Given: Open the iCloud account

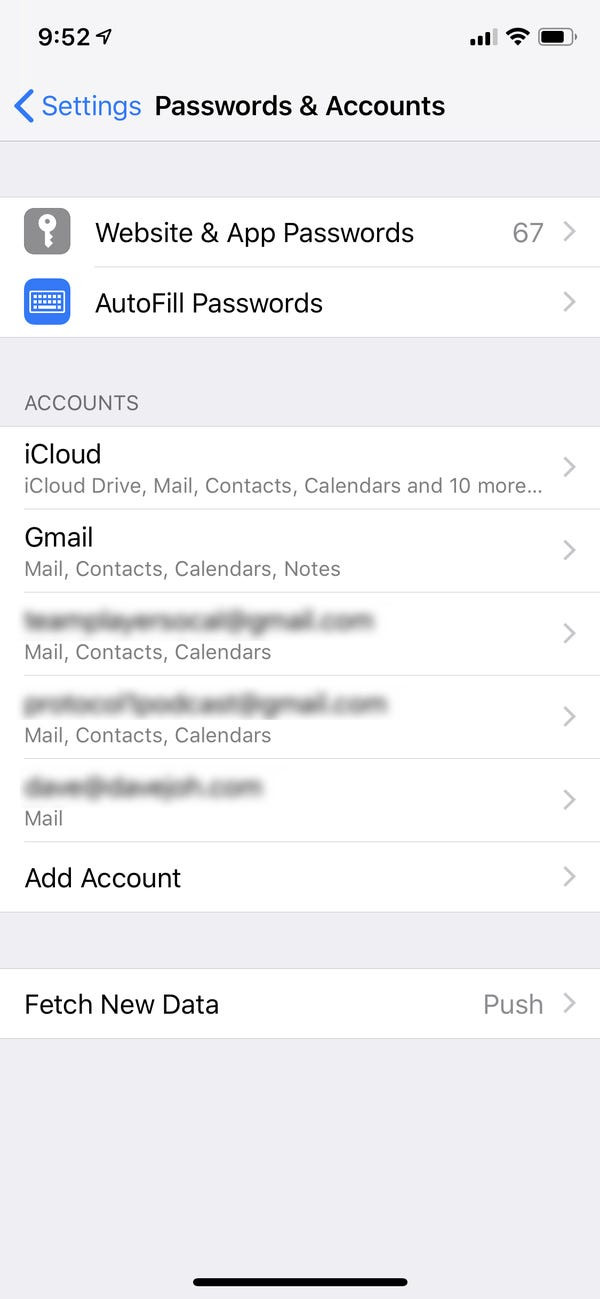Looking at the screenshot, I should 300,468.
